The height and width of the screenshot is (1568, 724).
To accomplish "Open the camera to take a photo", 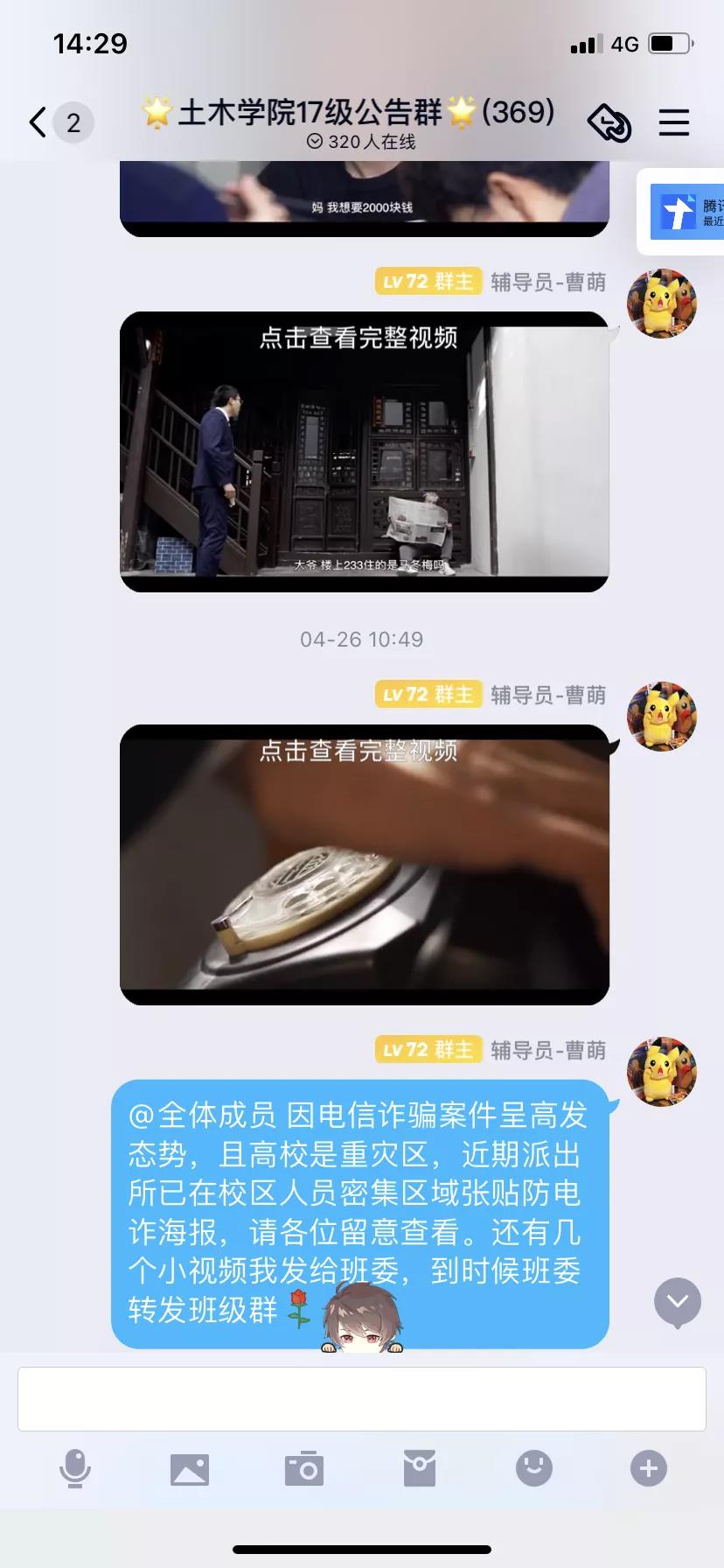I will pyautogui.click(x=304, y=1468).
